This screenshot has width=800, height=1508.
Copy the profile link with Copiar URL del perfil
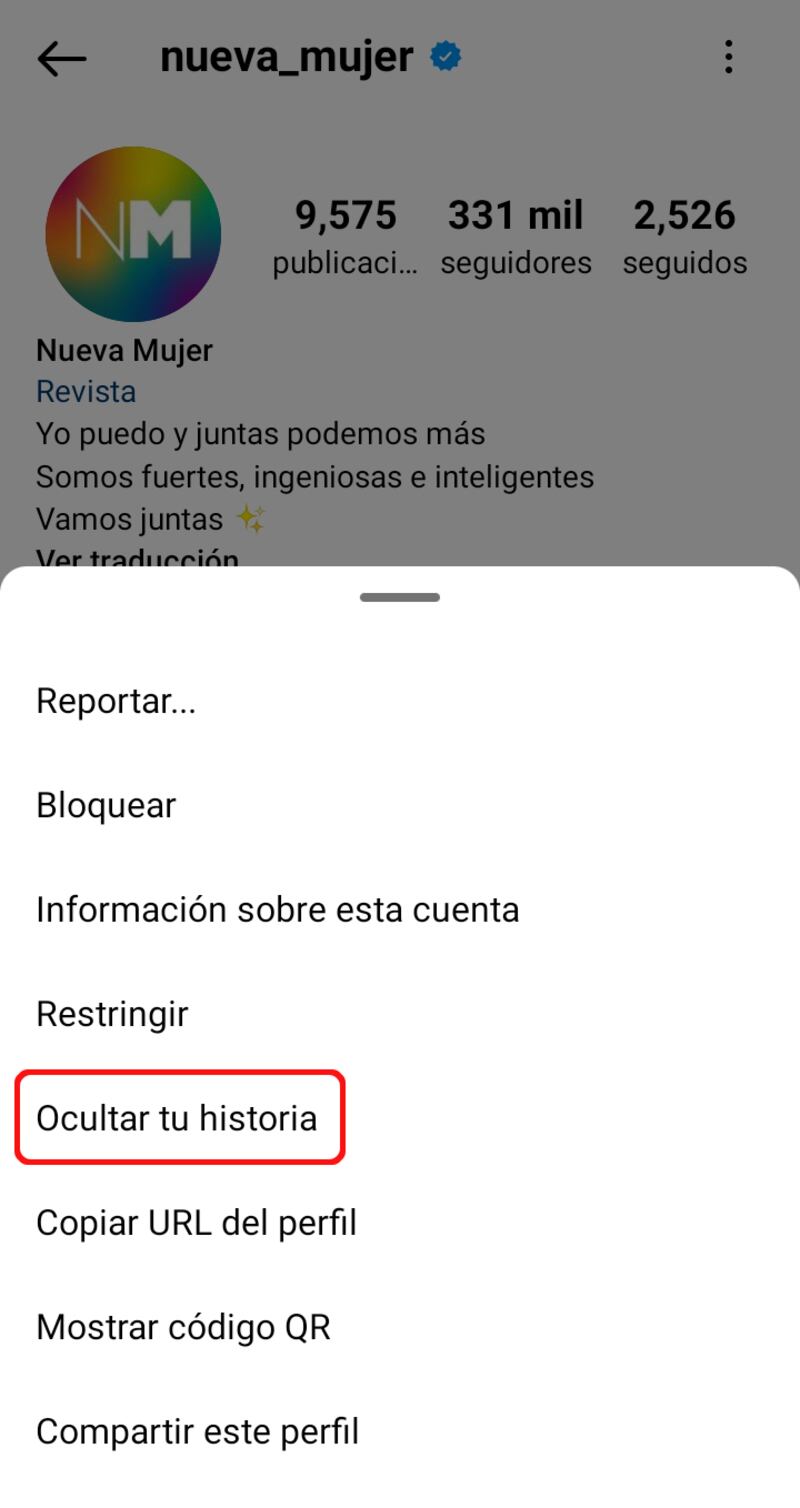coord(196,1223)
